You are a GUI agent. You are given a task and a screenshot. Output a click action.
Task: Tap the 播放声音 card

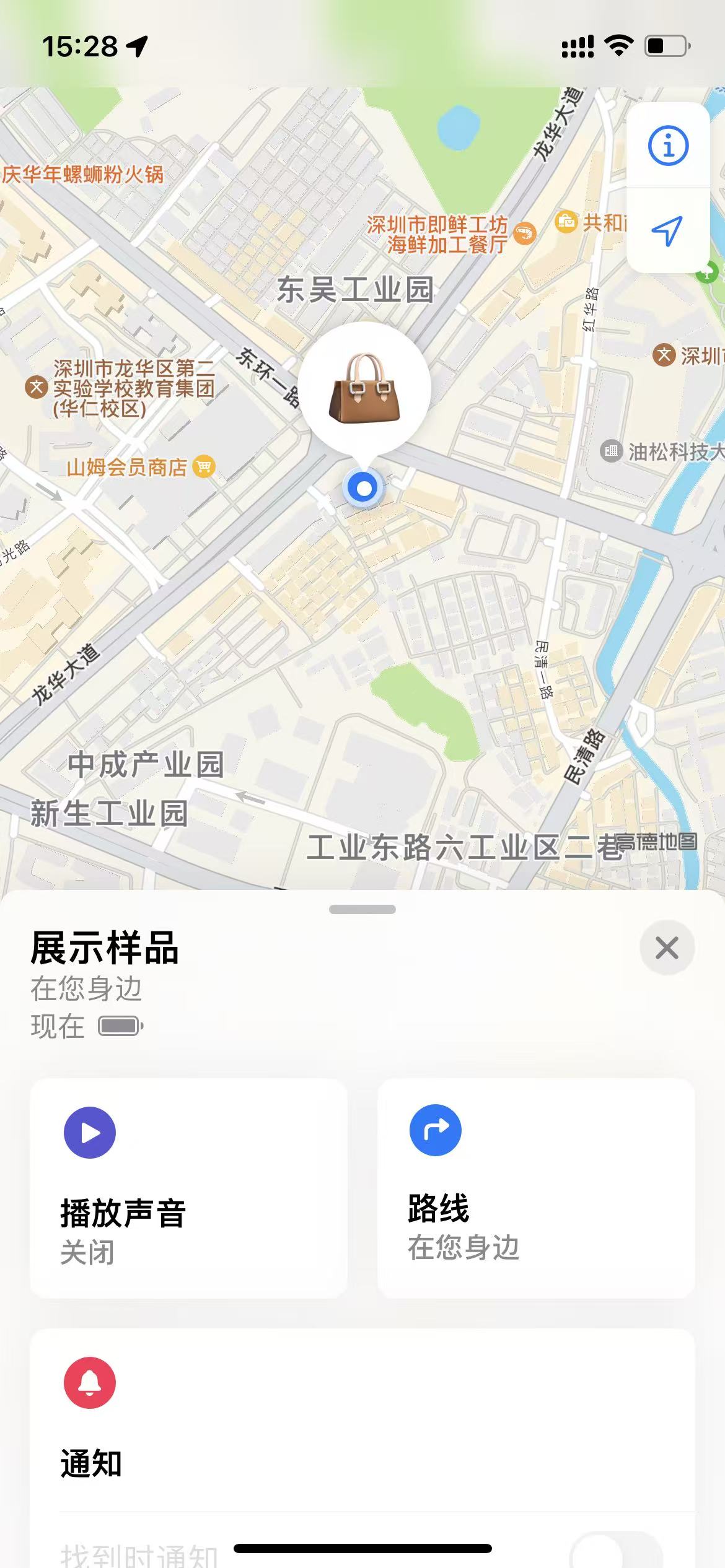pyautogui.click(x=188, y=1188)
